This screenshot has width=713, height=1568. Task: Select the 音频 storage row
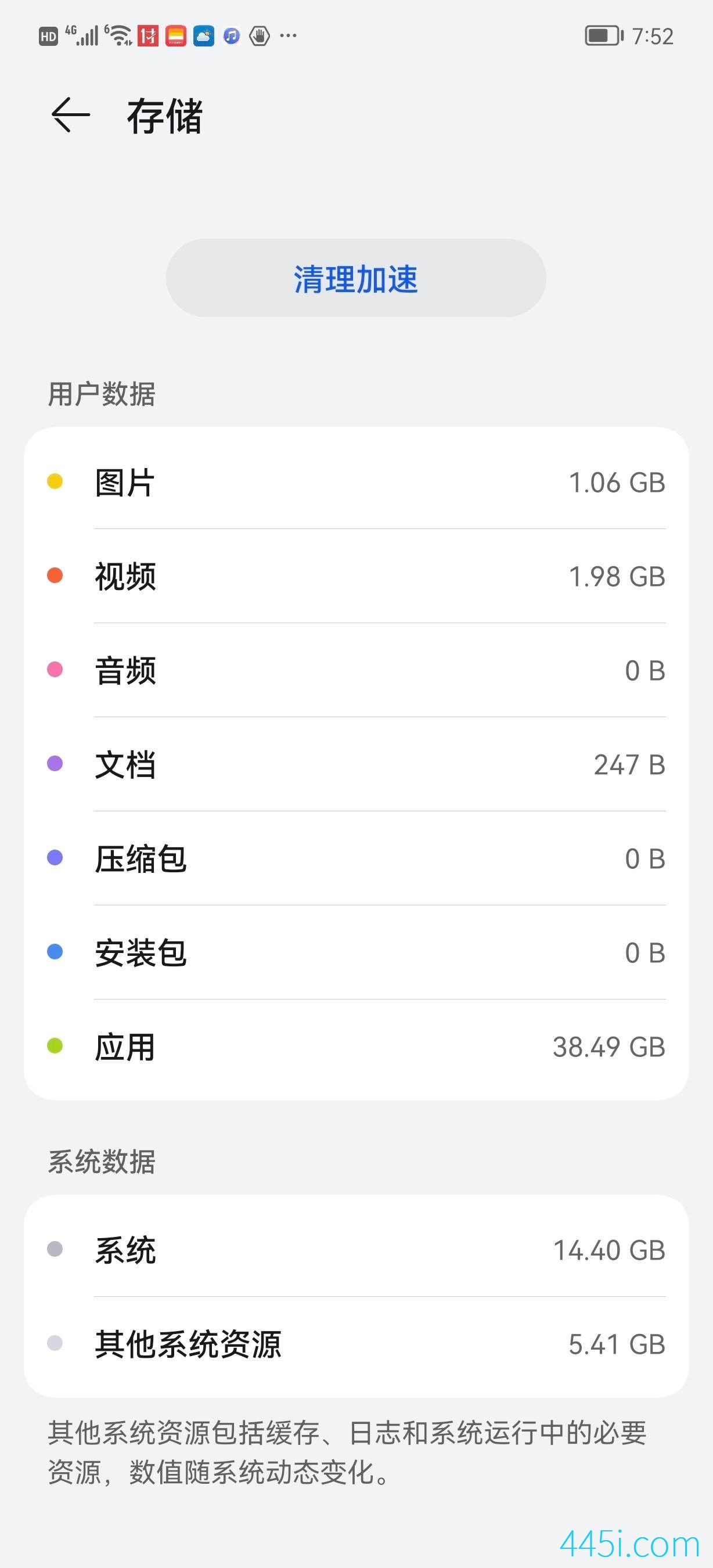356,670
